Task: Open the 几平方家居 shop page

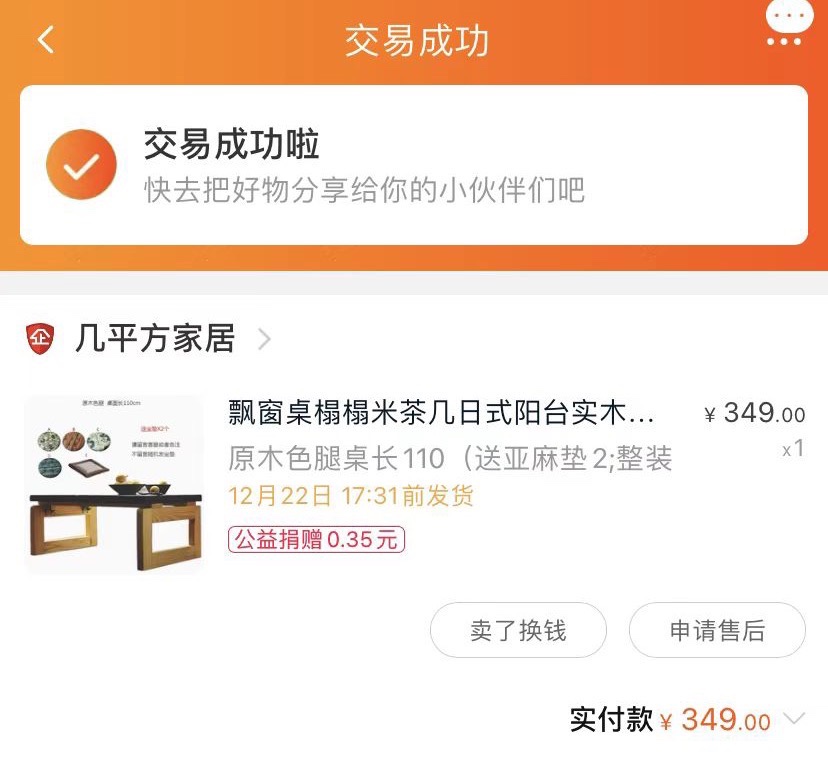Action: [154, 339]
